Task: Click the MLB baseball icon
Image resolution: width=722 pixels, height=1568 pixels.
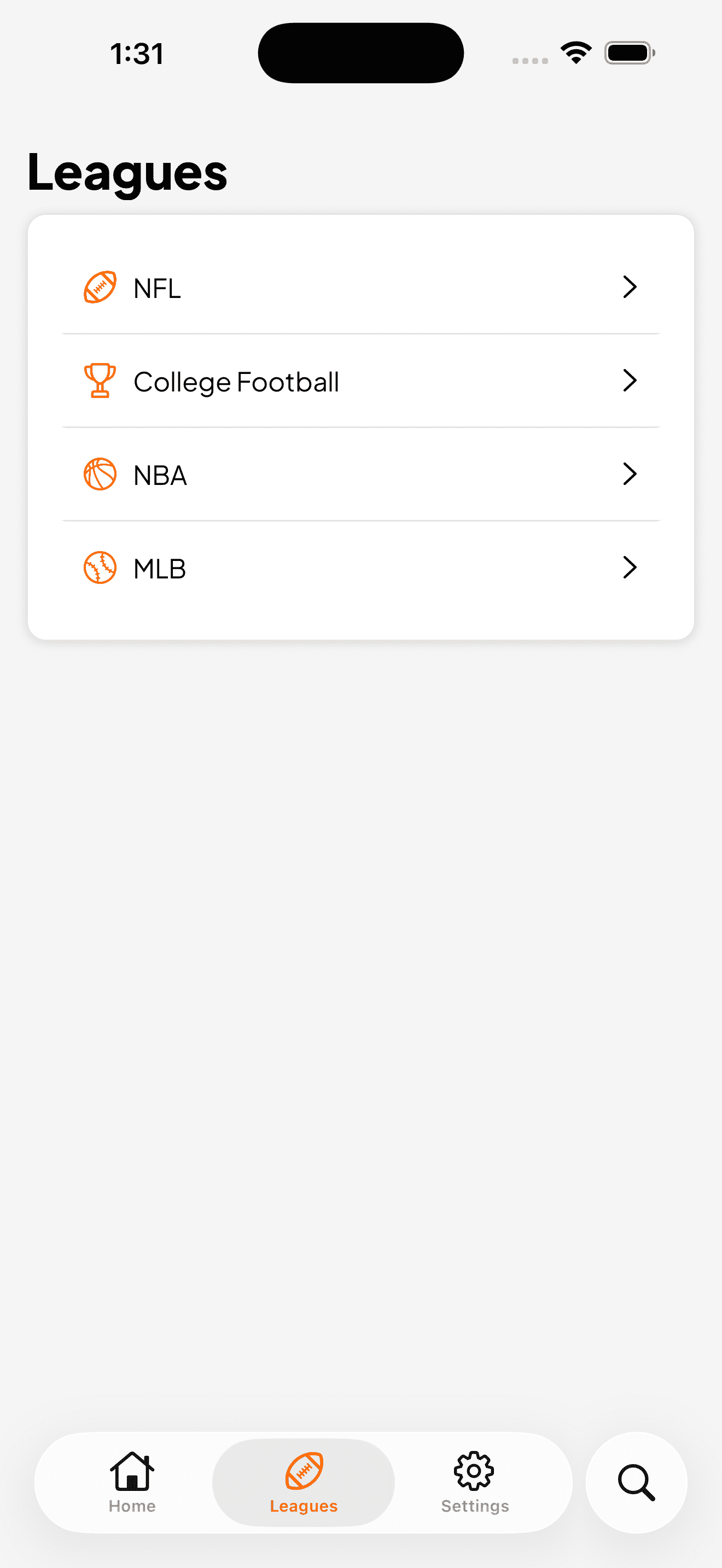Action: point(100,568)
